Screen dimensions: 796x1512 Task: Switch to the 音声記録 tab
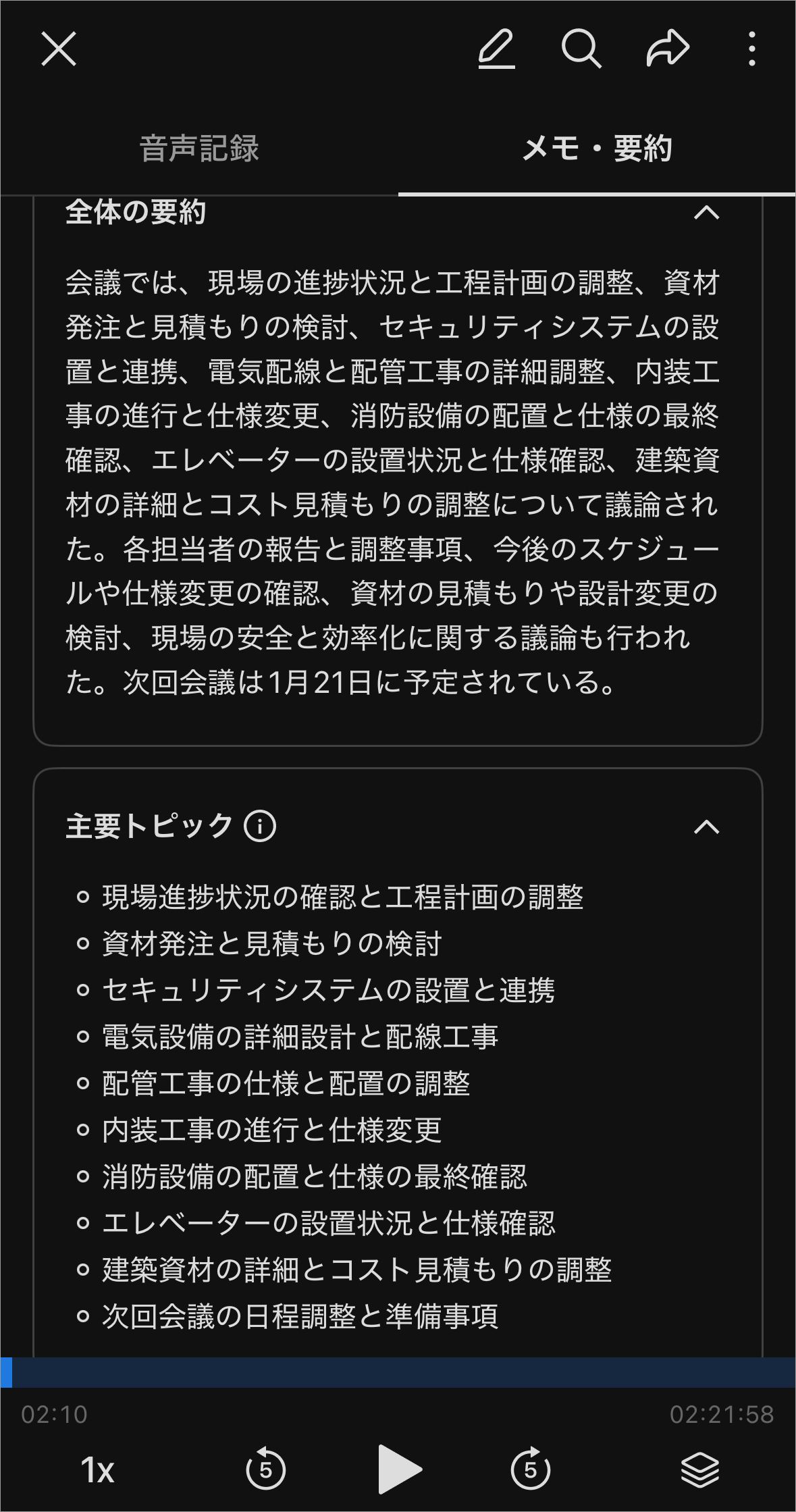pos(199,149)
